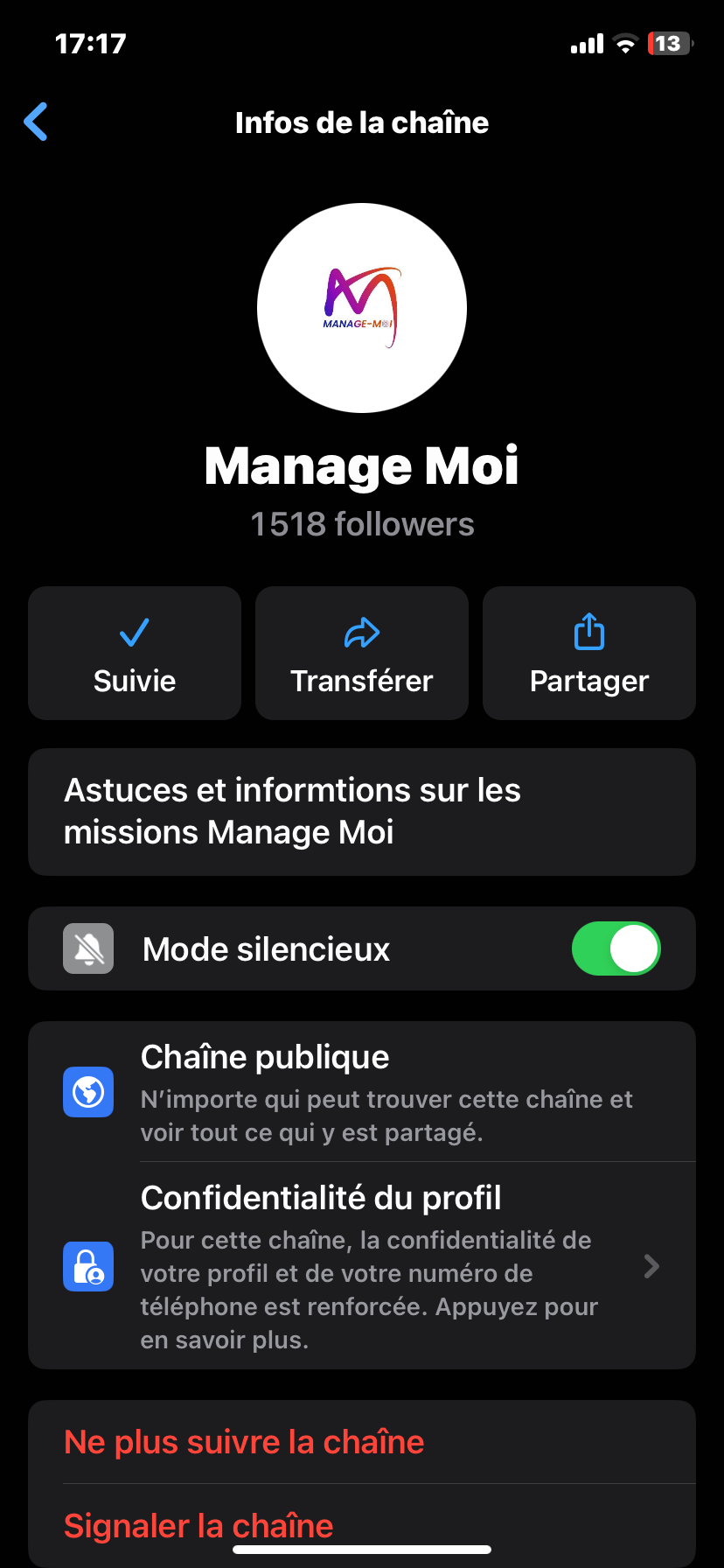Open Confidentialité du profil details
Viewport: 724px width, 1568px height.
click(x=362, y=1265)
